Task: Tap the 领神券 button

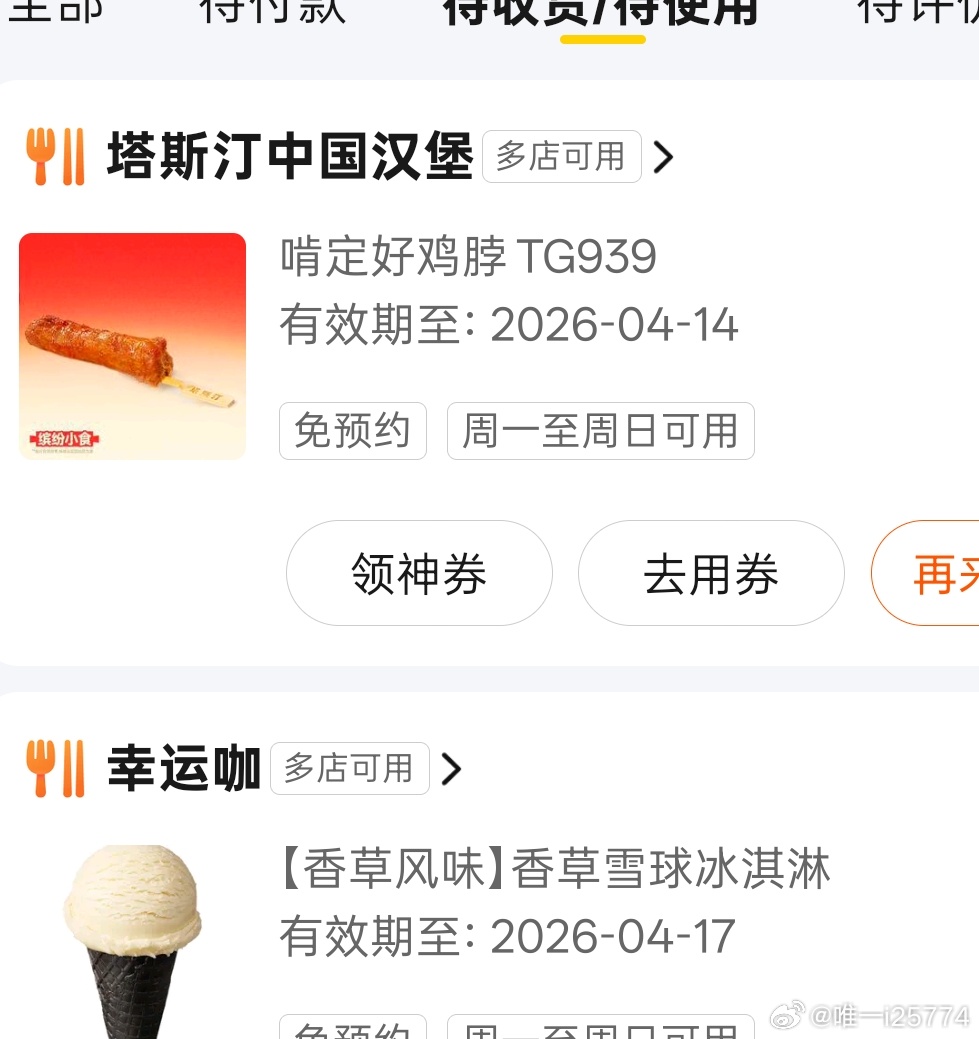Action: [x=419, y=574]
